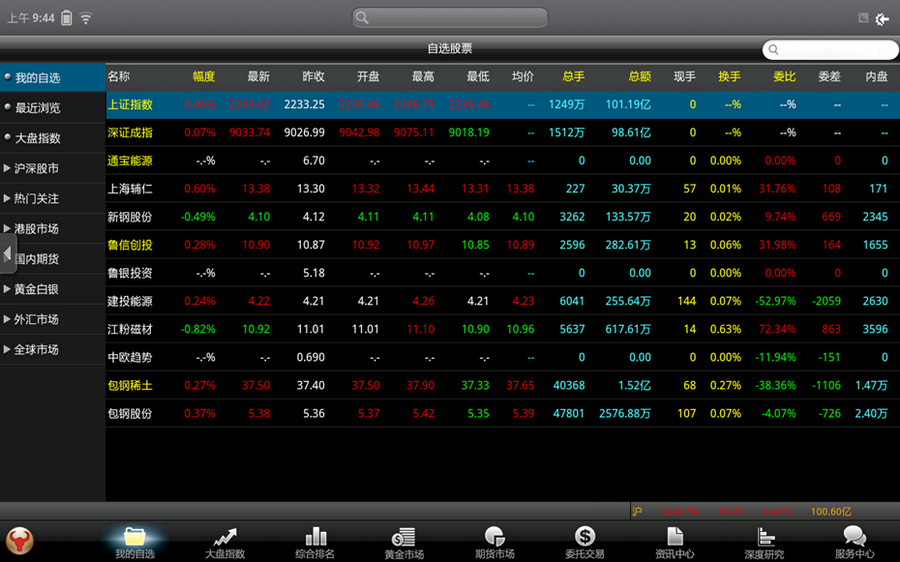Open 最近浏览 in the sidebar
The width and height of the screenshot is (900, 562).
point(38,108)
